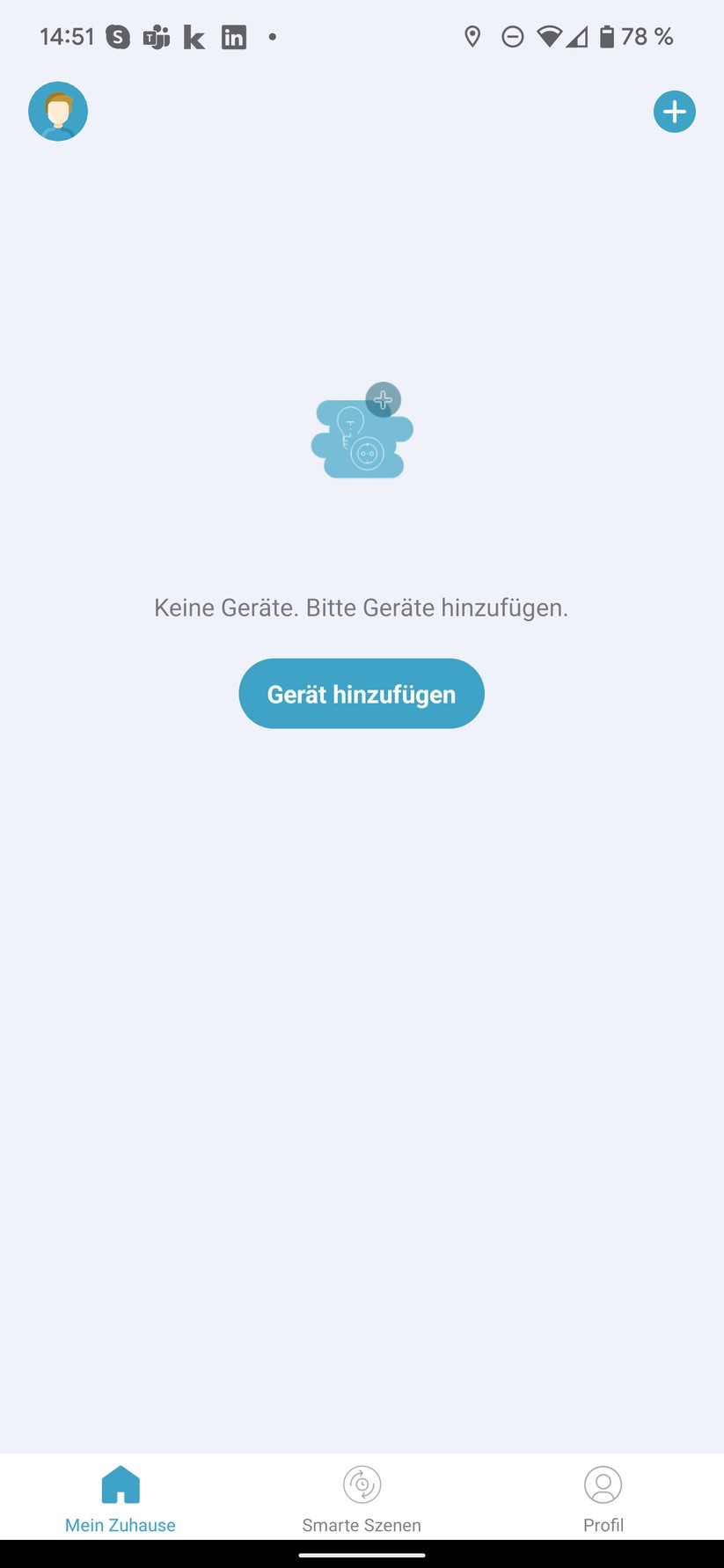The image size is (724, 1568).
Task: Open the Profil person icon
Action: point(603,1484)
